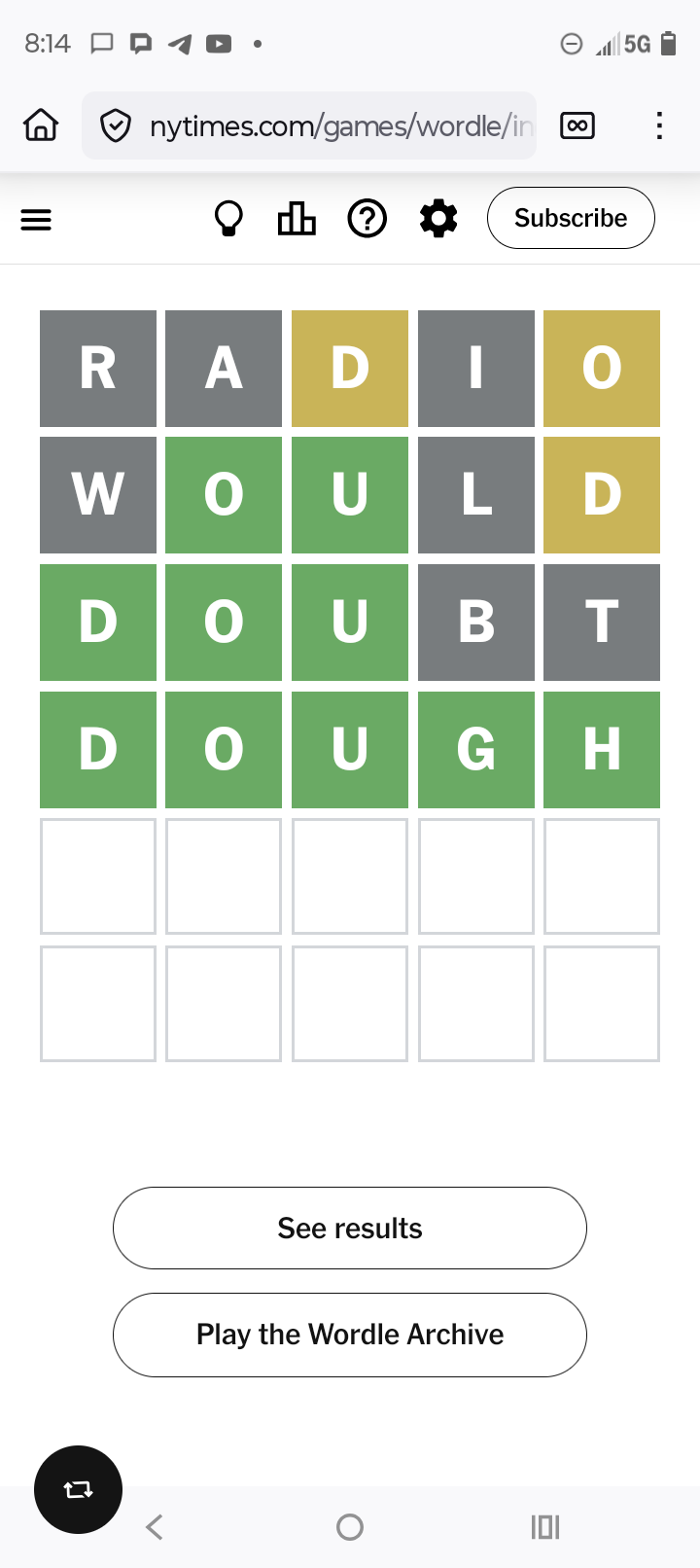Open the statistics bar chart
The width and height of the screenshot is (700, 1568).
(297, 219)
